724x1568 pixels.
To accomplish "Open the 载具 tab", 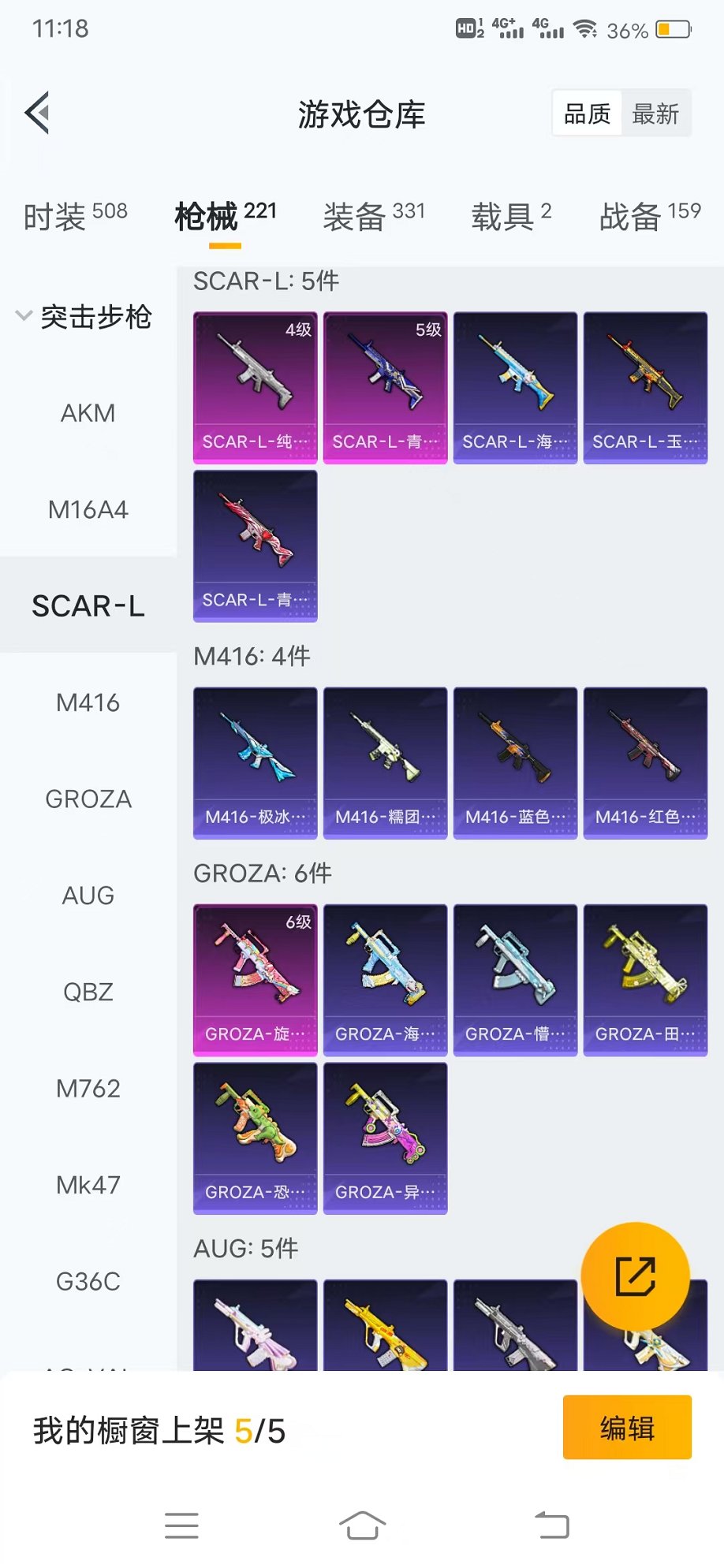I will [x=511, y=215].
